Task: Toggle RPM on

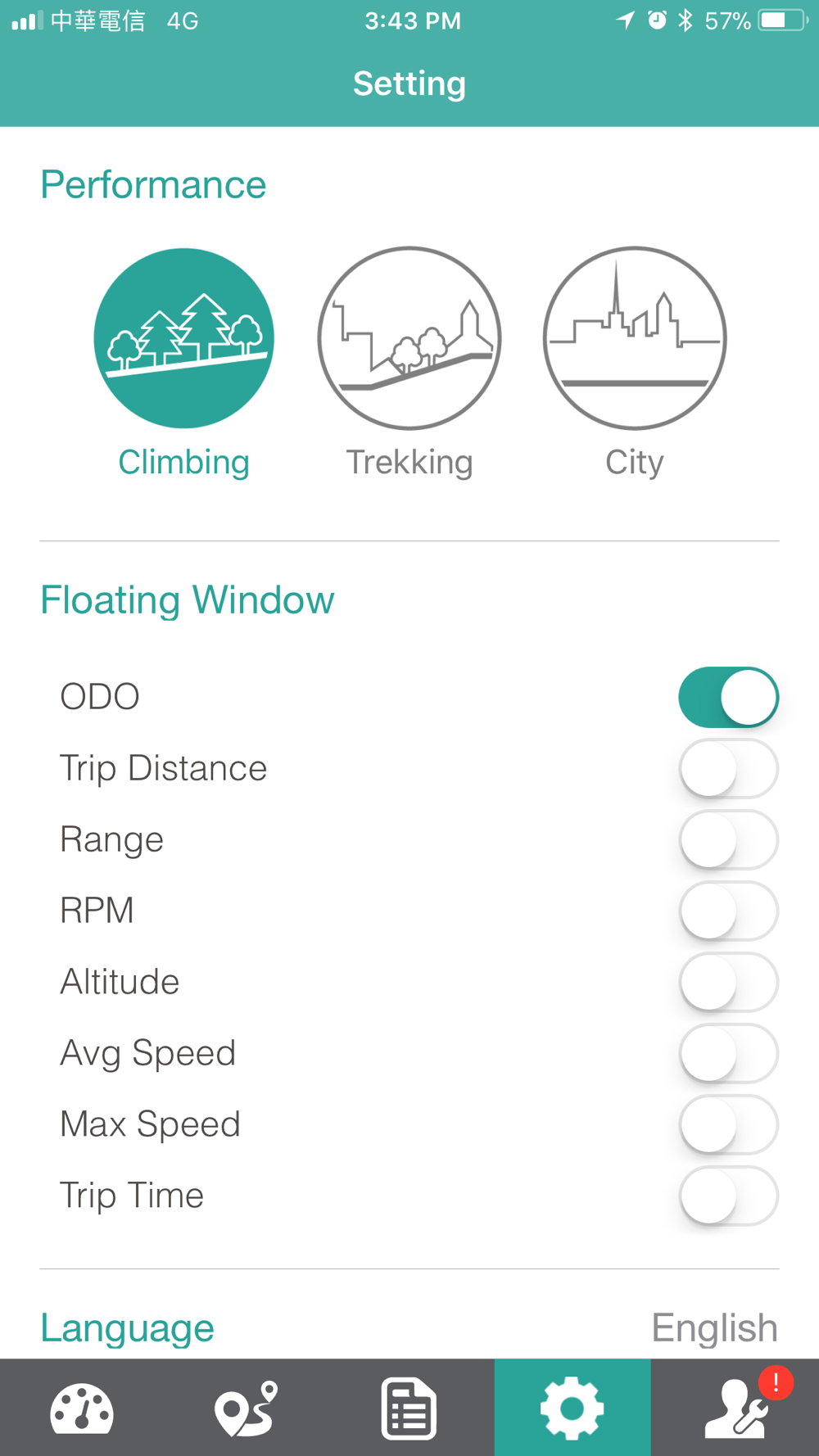Action: (728, 911)
